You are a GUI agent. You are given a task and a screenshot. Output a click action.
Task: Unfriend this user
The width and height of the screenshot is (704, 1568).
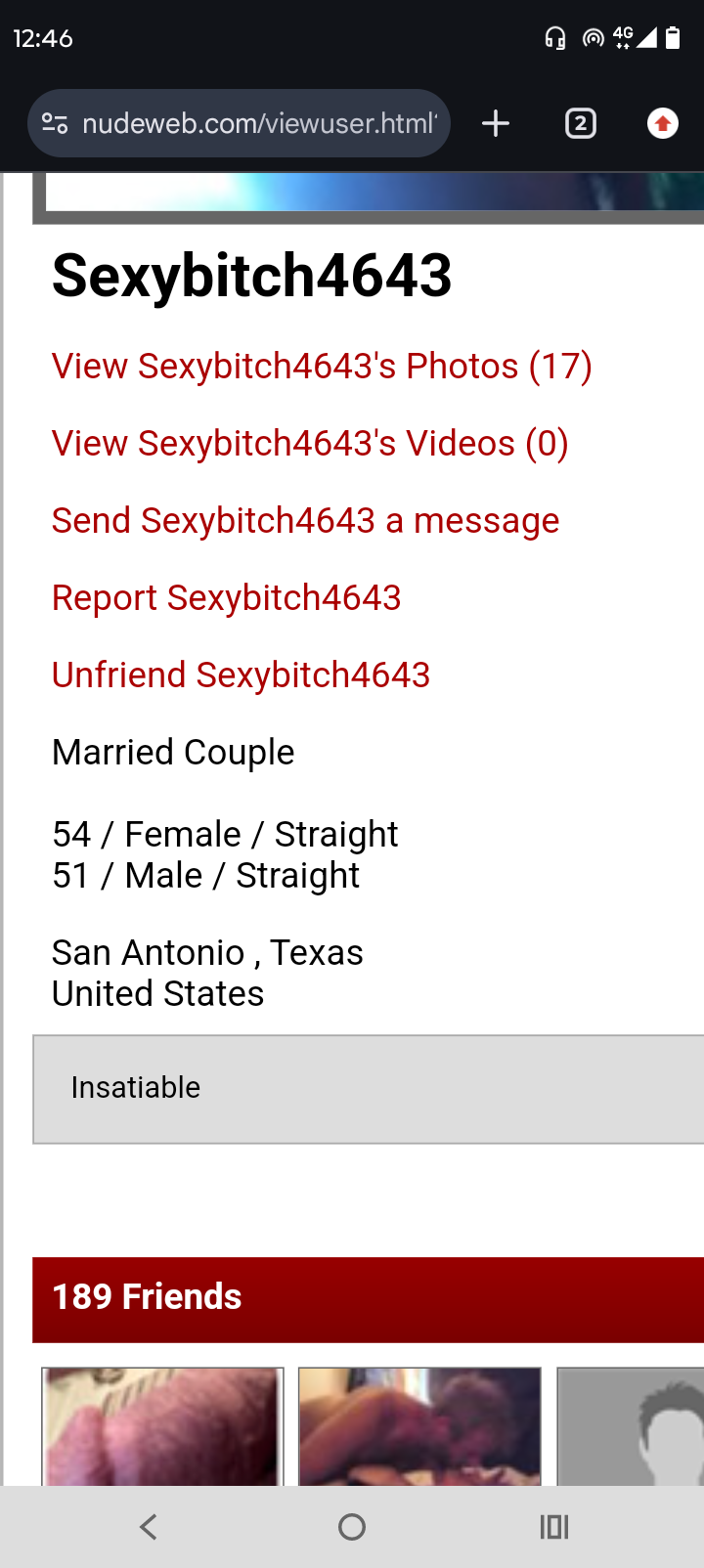point(241,675)
